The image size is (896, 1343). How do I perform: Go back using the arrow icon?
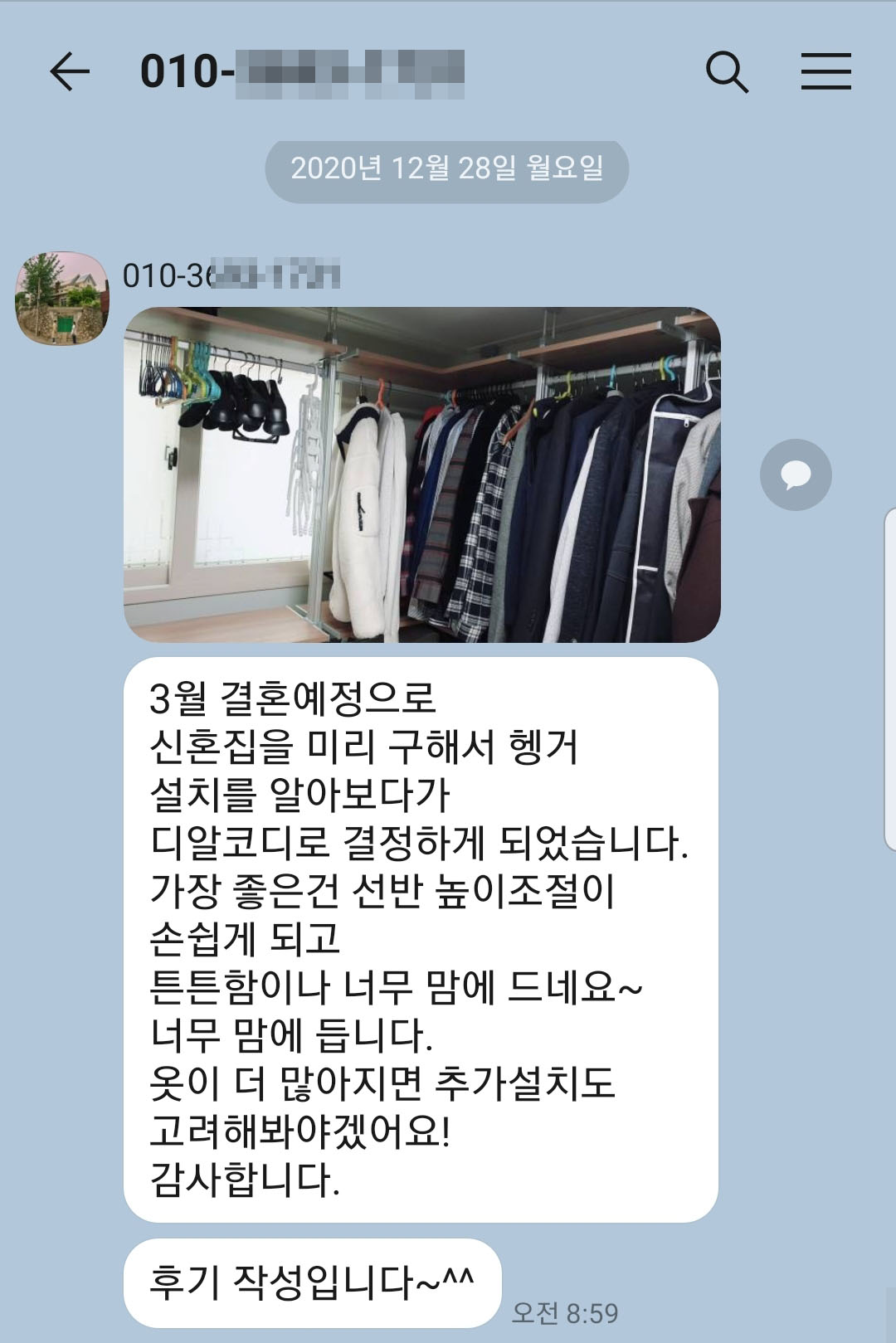pos(70,71)
